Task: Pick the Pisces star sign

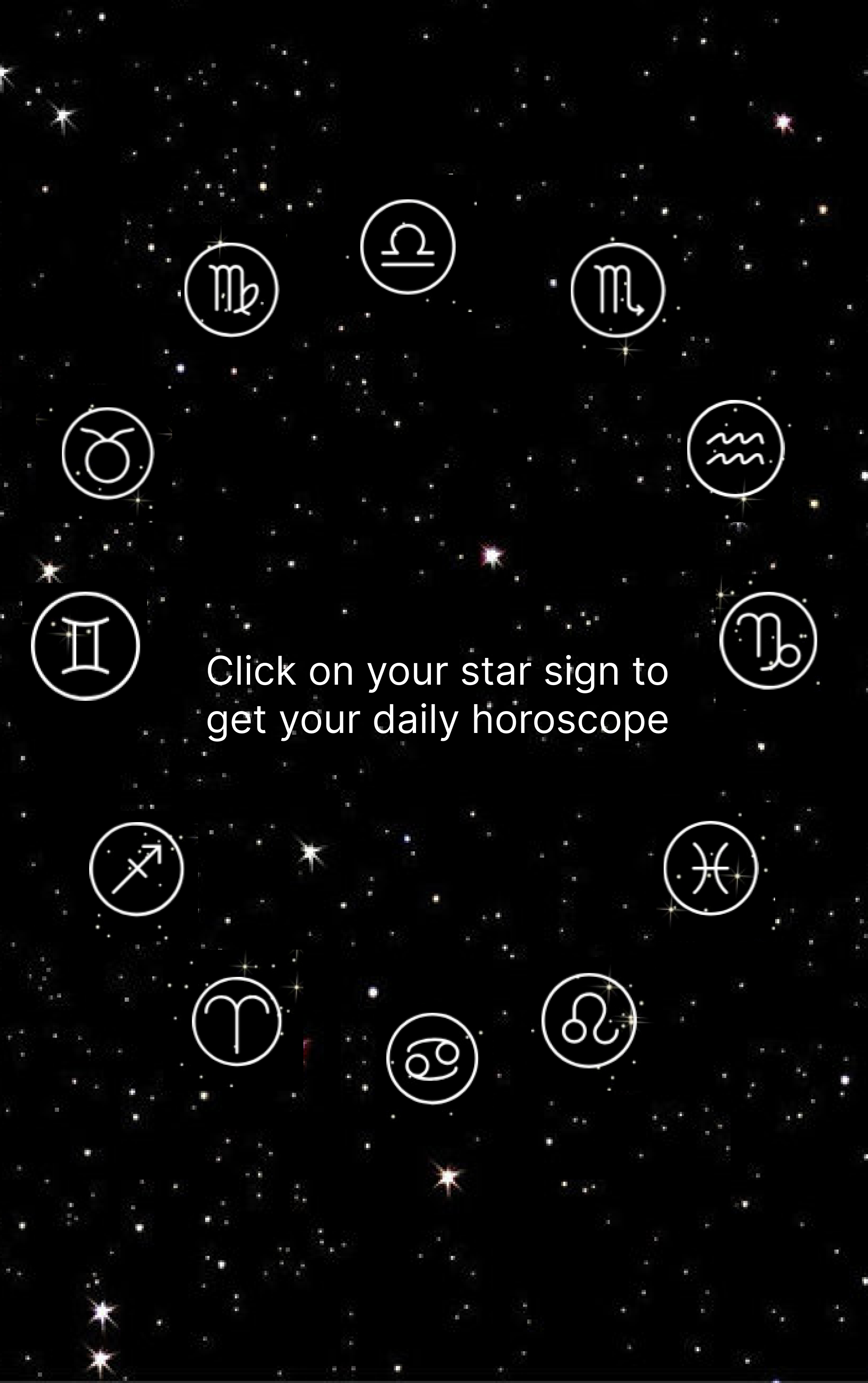Action: 711,868
